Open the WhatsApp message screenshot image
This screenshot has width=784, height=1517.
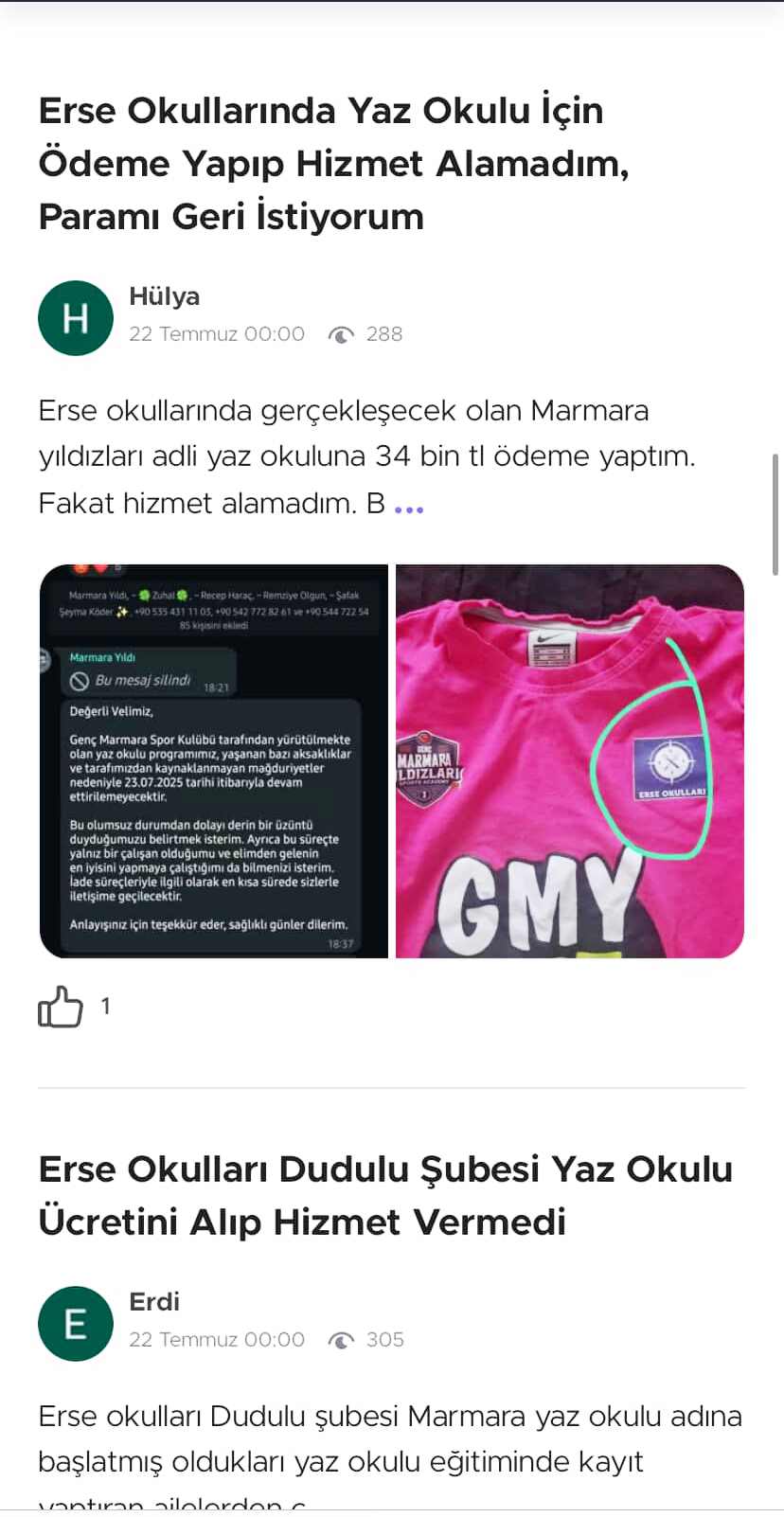point(214,761)
